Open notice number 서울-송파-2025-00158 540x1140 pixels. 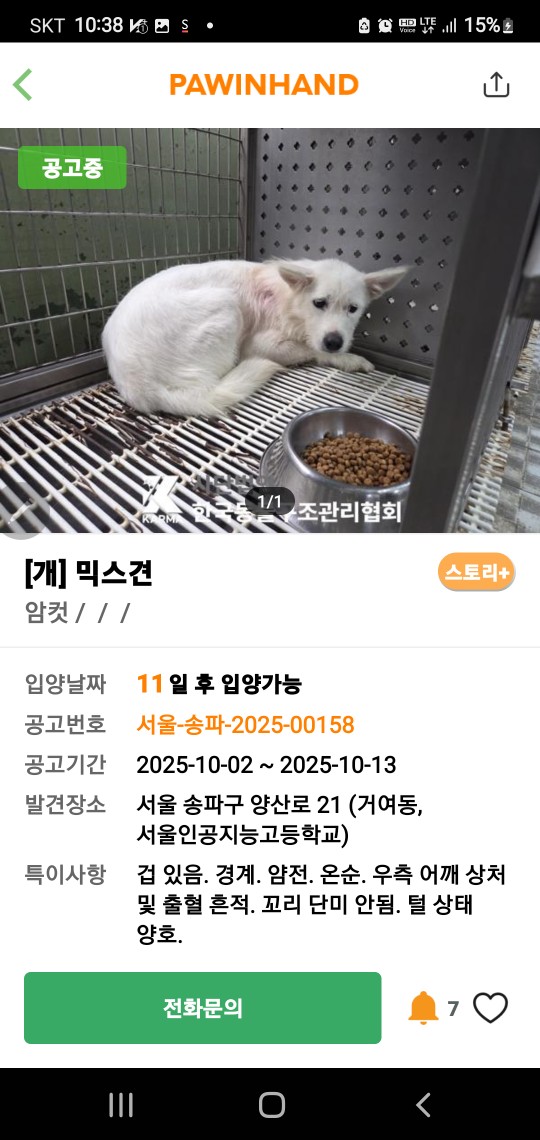[245, 725]
